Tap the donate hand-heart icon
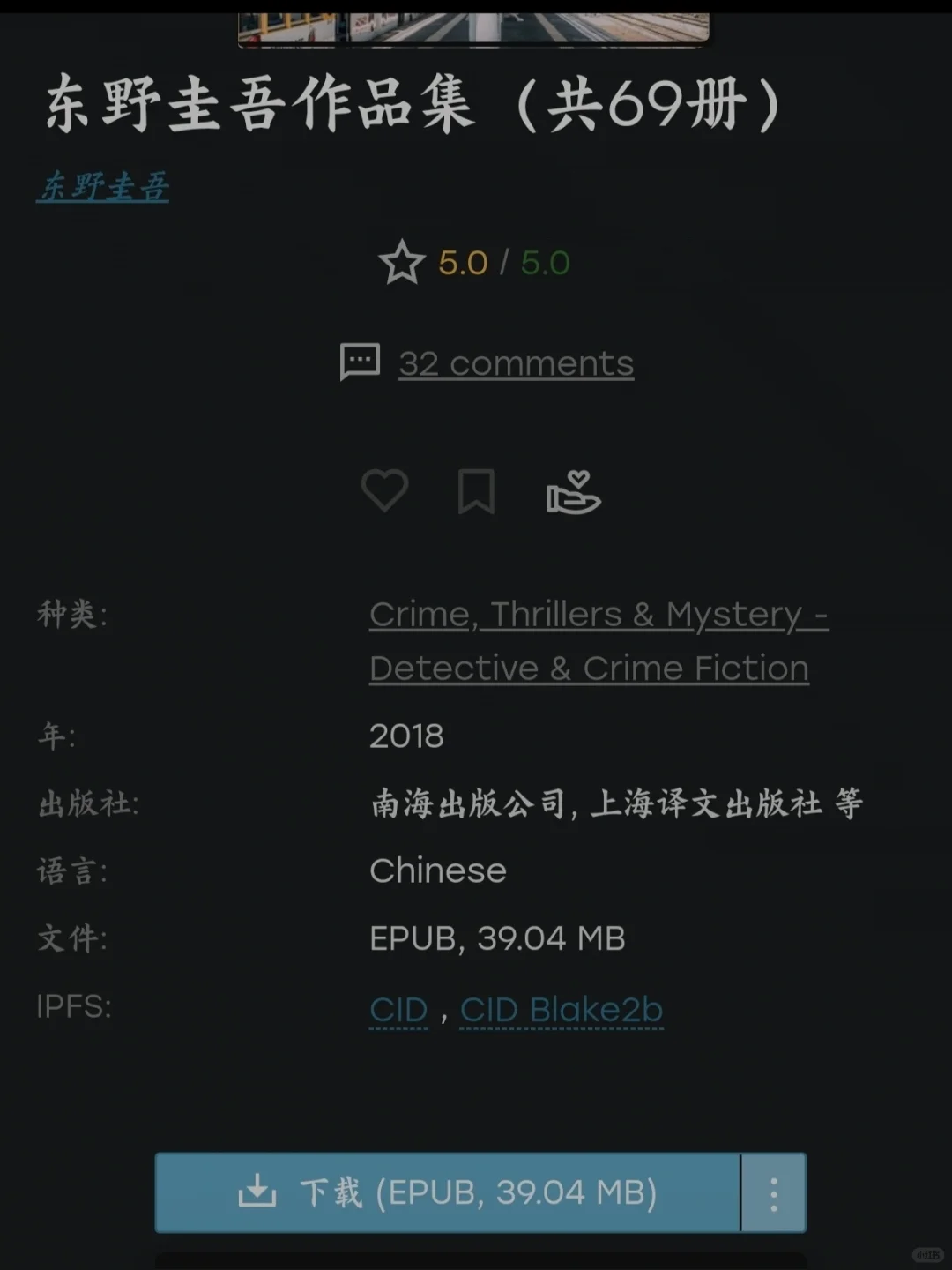 pos(573,491)
